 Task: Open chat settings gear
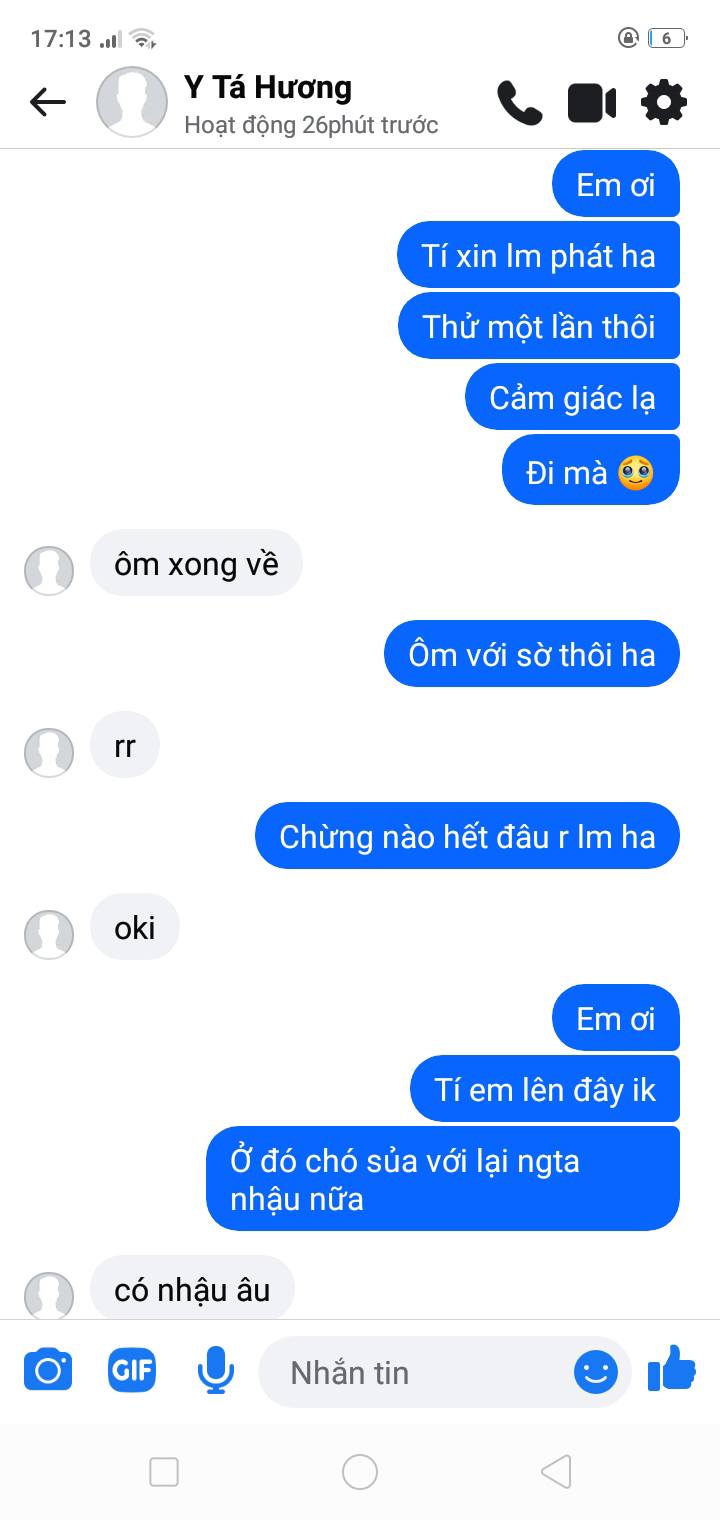pos(664,102)
